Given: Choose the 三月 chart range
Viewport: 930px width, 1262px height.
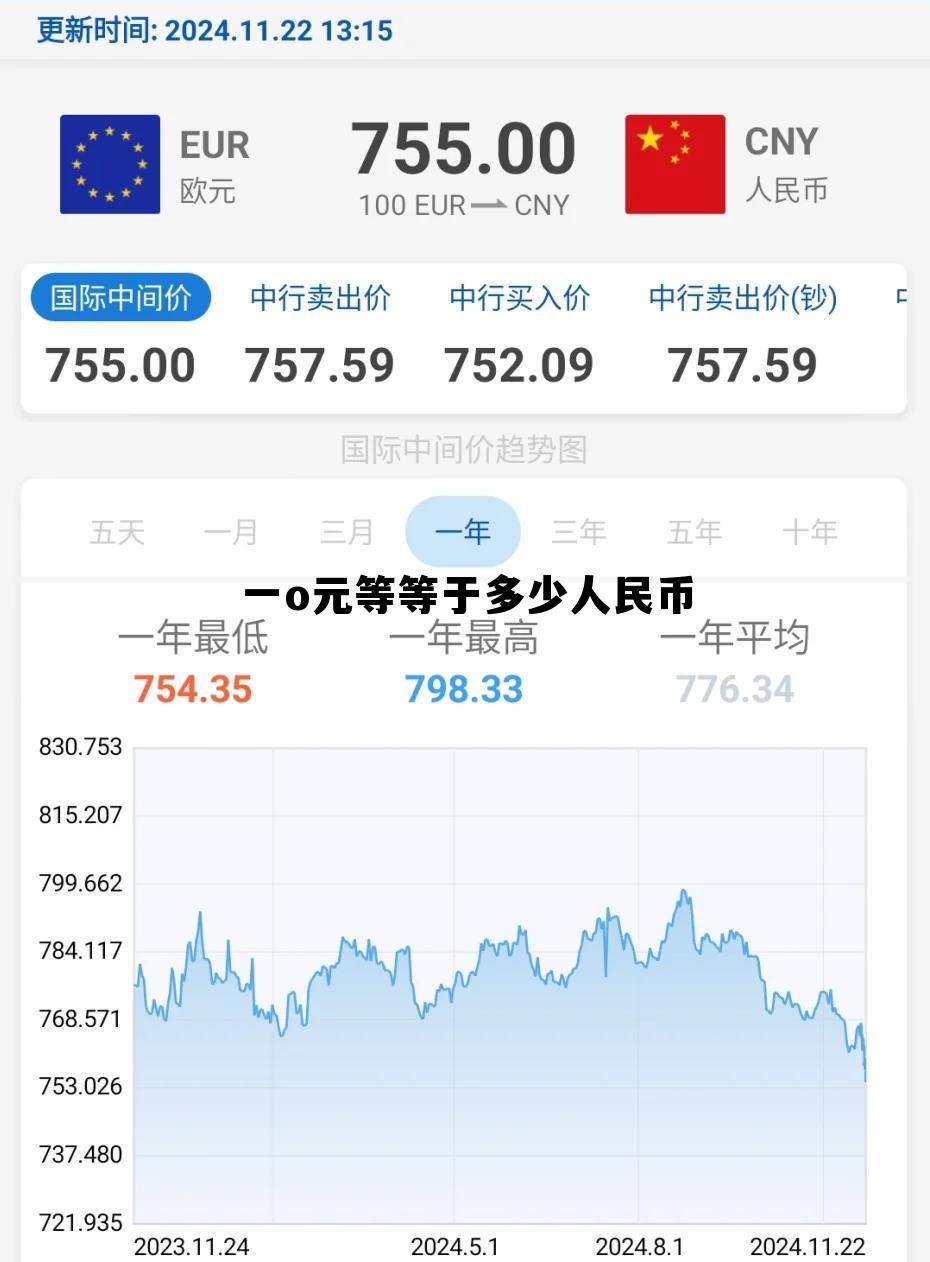Looking at the screenshot, I should (346, 532).
